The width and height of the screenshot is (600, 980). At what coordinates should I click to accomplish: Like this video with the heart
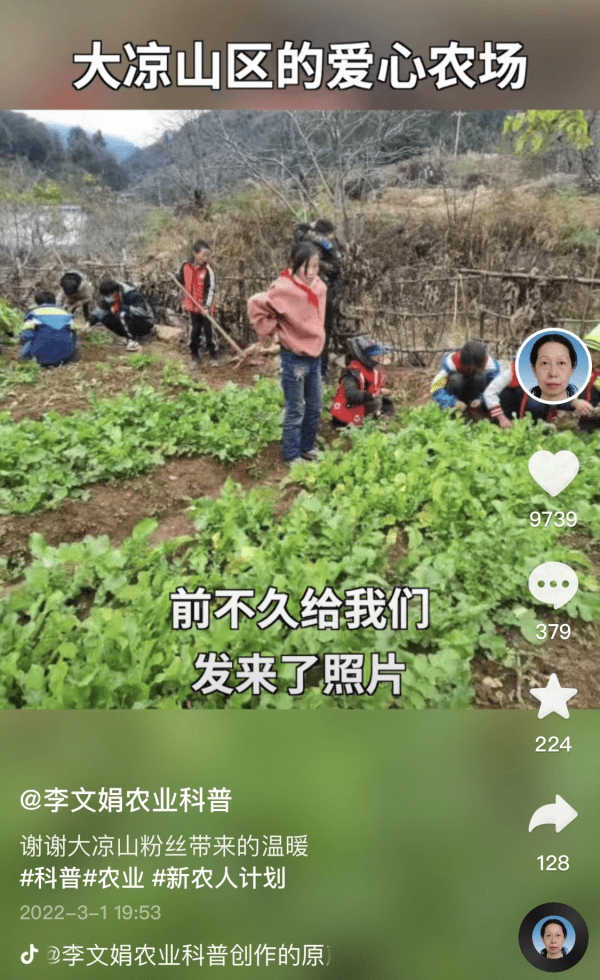tap(553, 473)
